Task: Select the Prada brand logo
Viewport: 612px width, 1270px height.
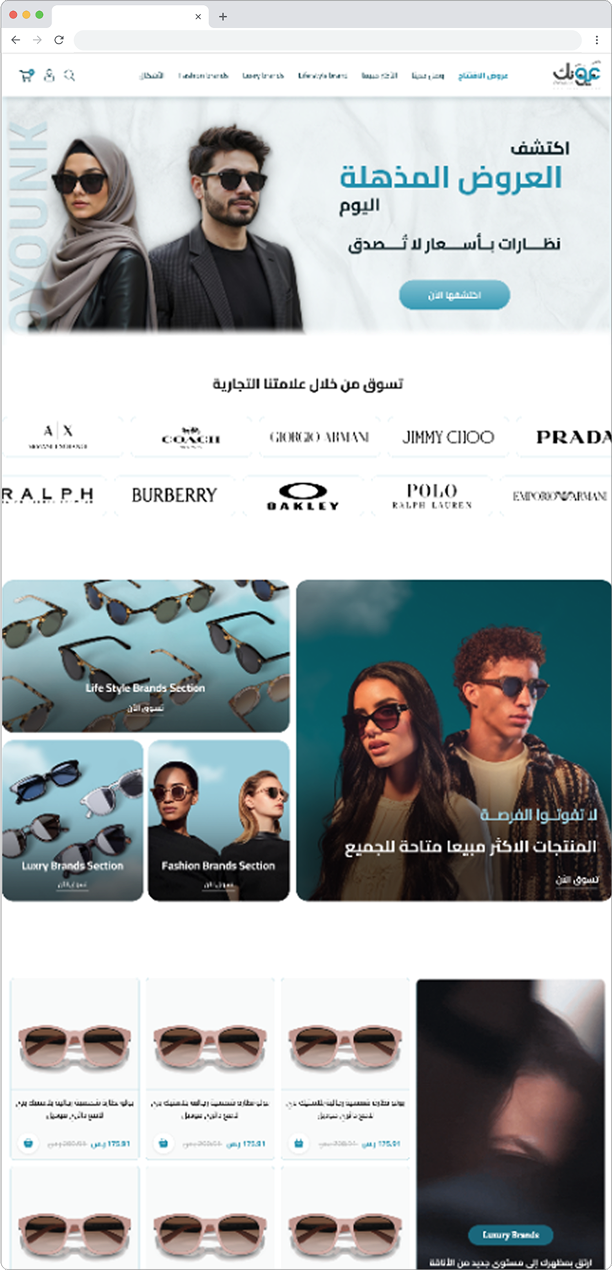Action: point(572,437)
